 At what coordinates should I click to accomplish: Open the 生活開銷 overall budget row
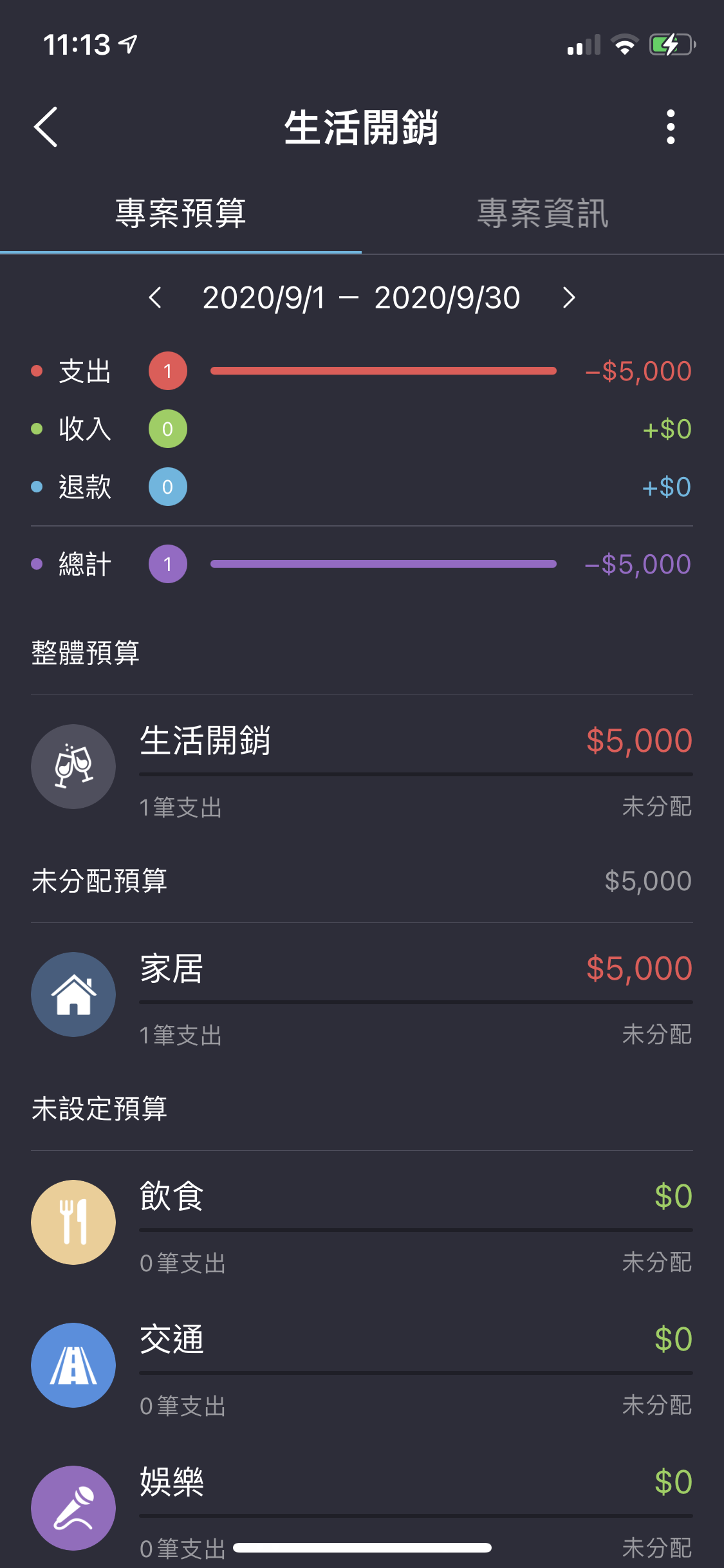point(362,767)
